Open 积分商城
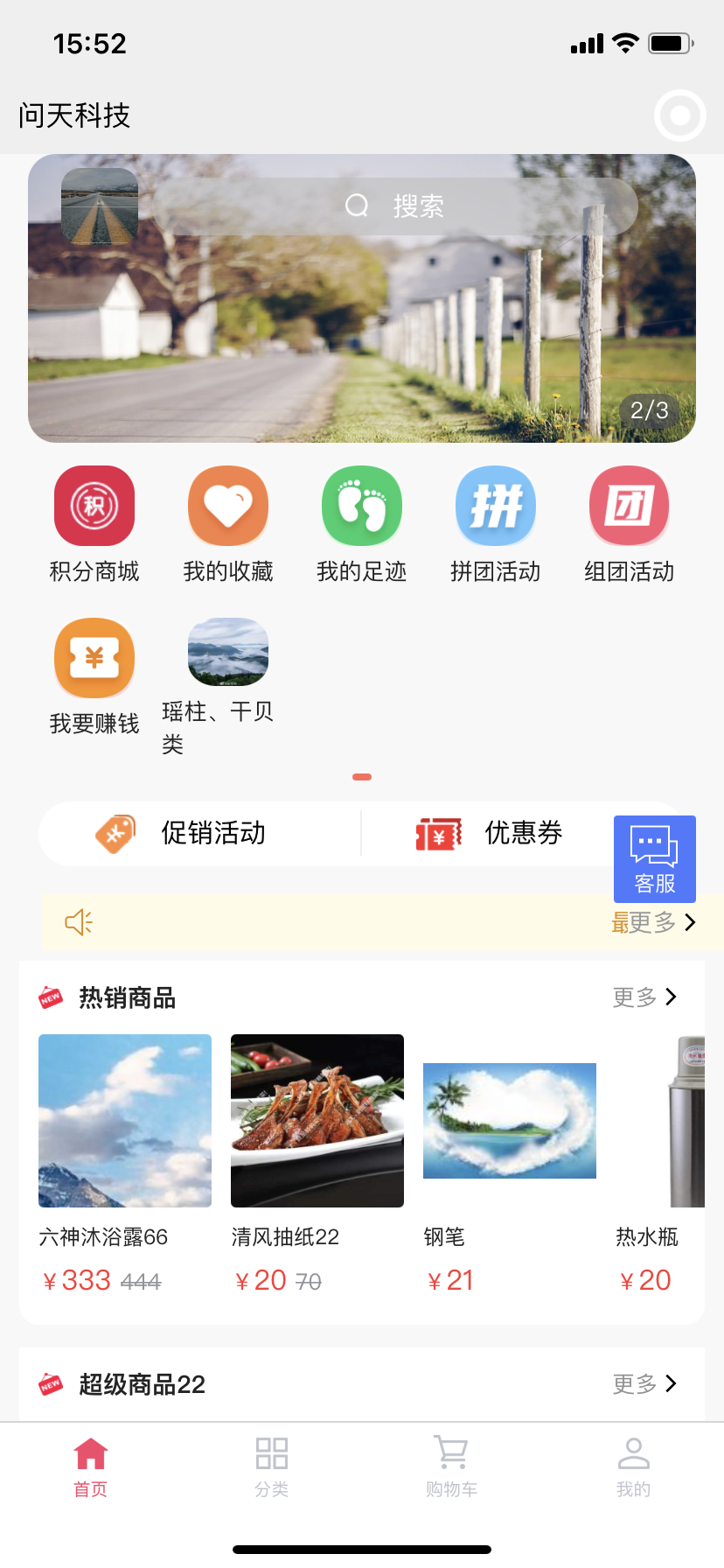The width and height of the screenshot is (724, 1568). pos(94,524)
